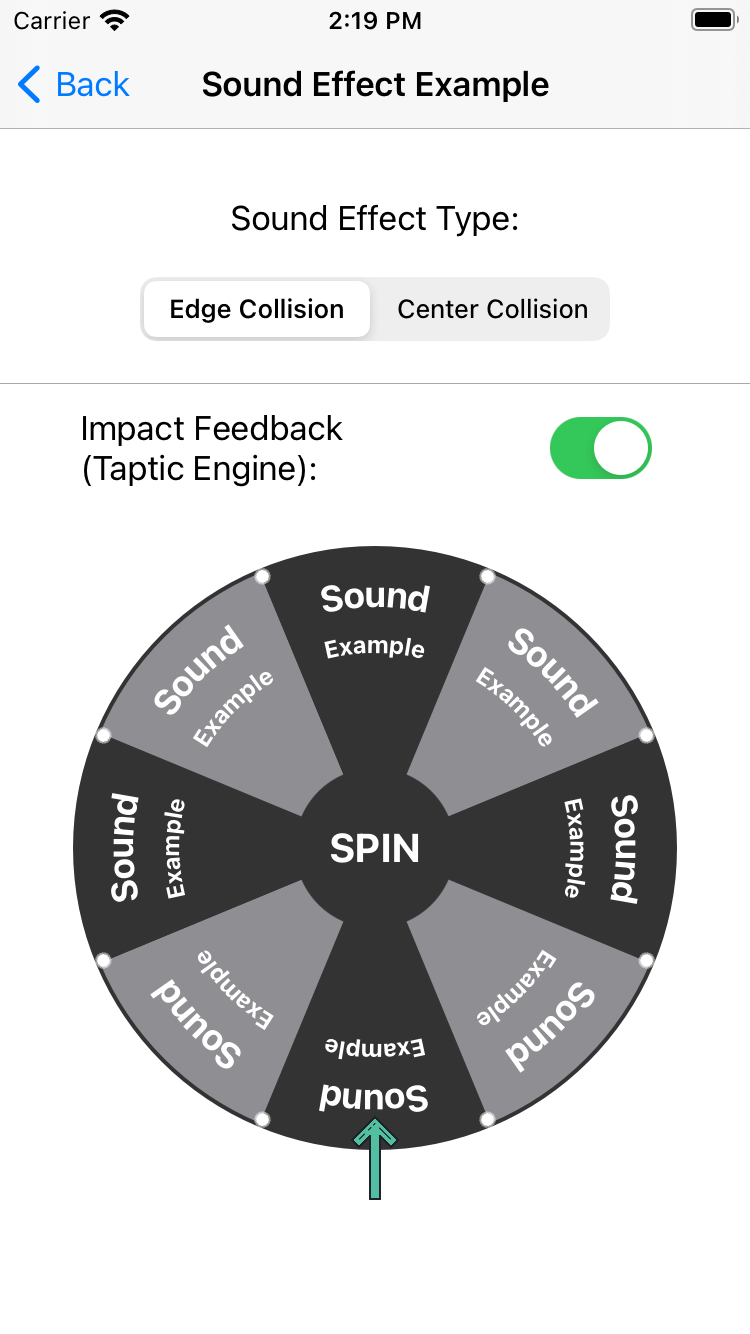The width and height of the screenshot is (750, 1334).
Task: Tap SPIN at the wheel's center
Action: point(375,848)
